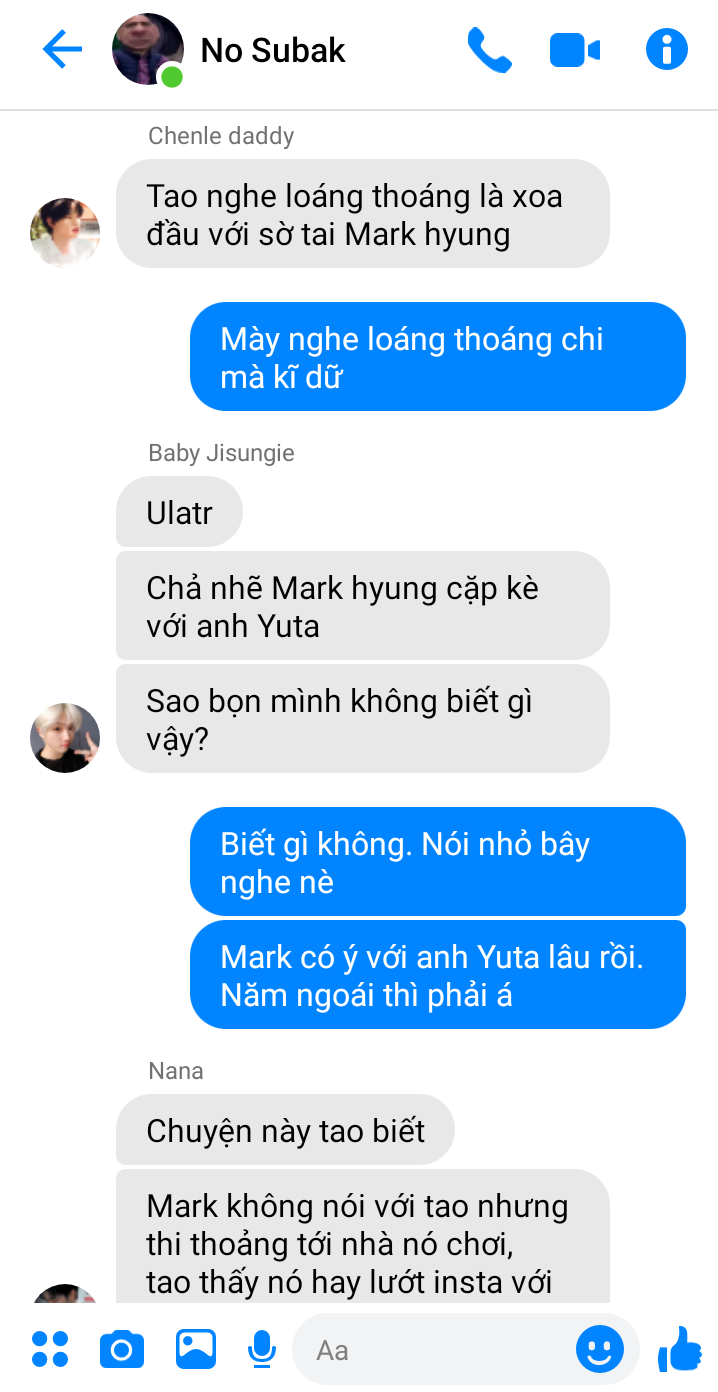Send a thumbs-up like
Image resolution: width=718 pixels, height=1392 pixels.
[681, 1350]
